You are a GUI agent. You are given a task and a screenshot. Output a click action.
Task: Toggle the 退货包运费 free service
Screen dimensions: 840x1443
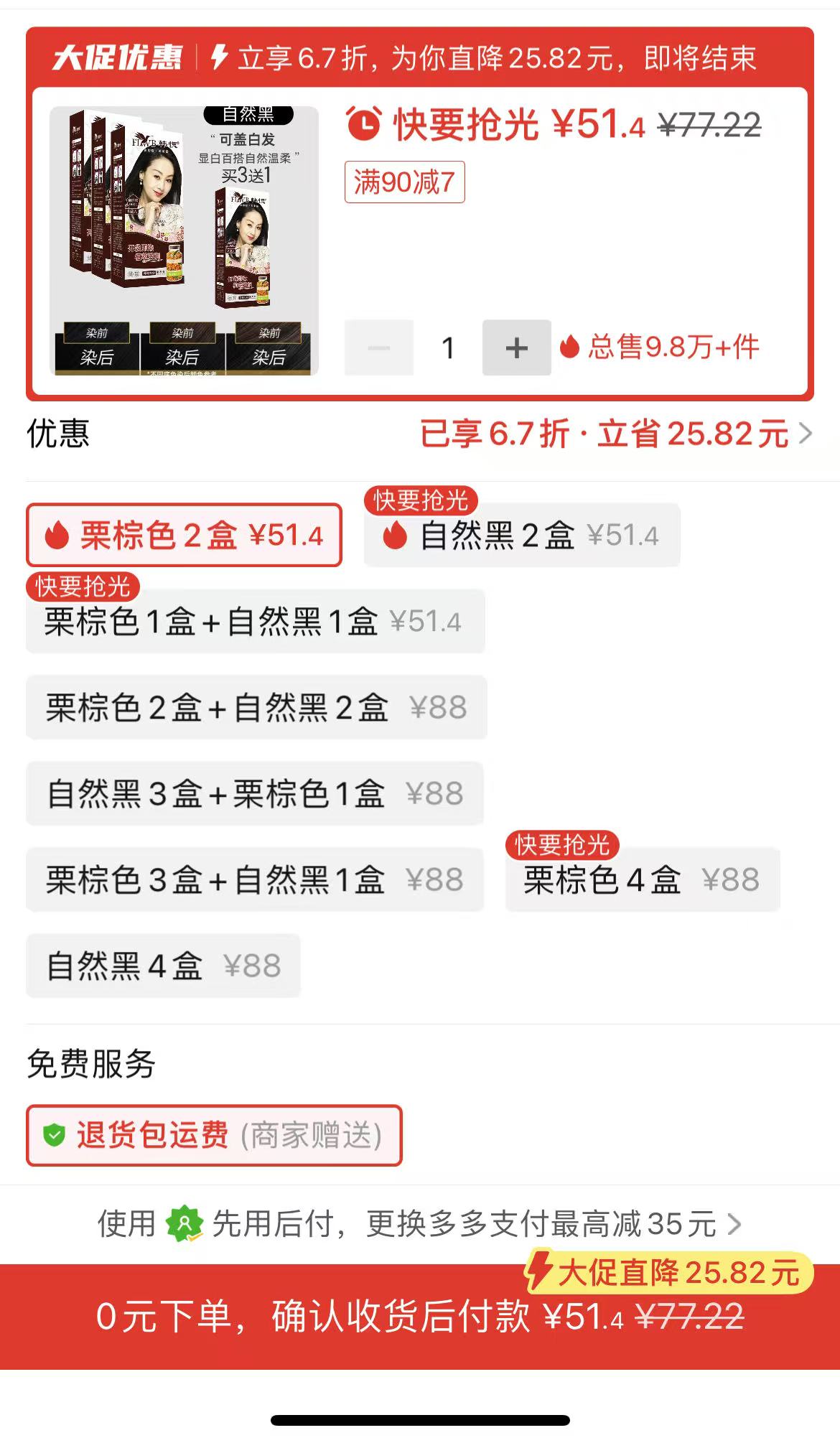(214, 1136)
